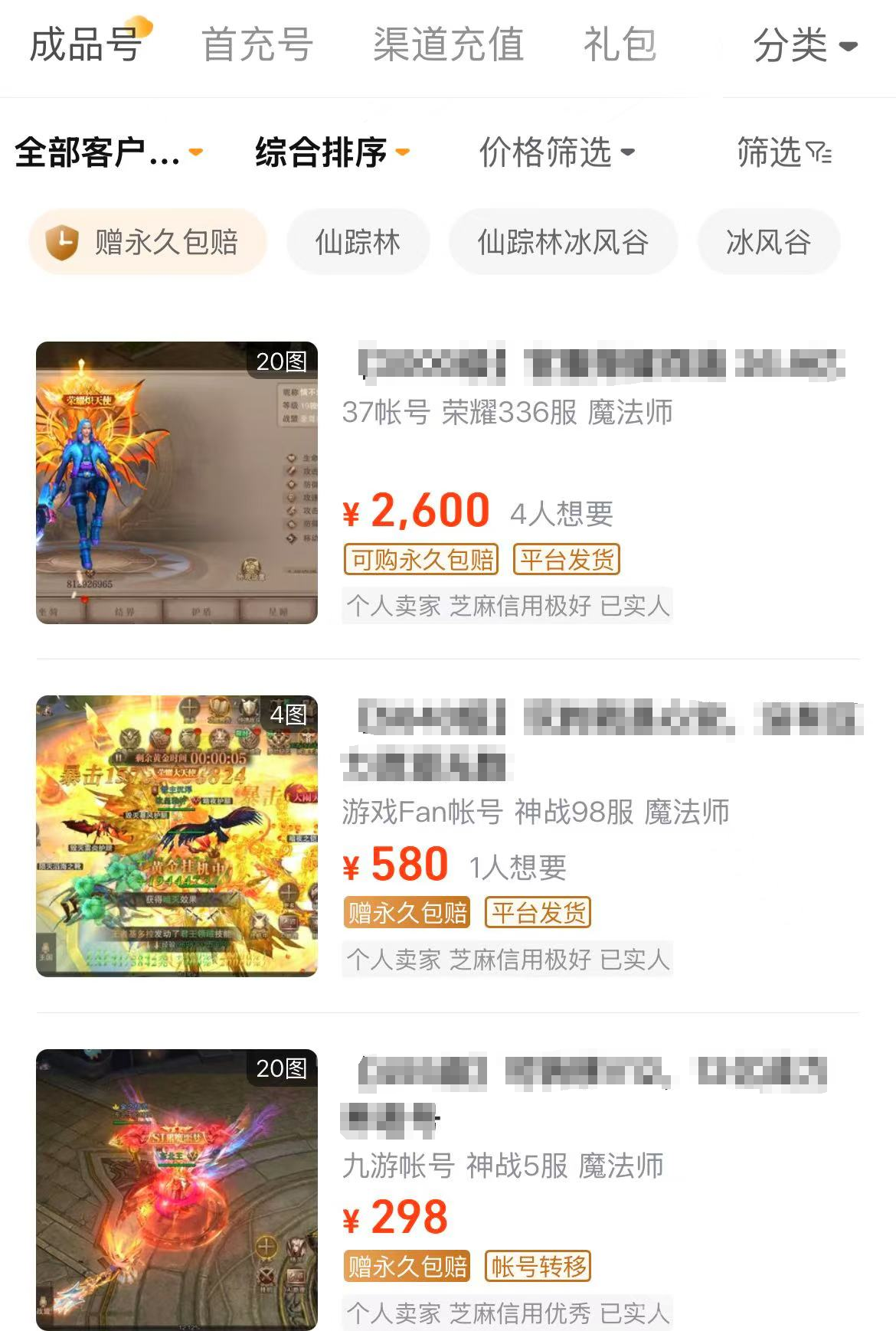Apply the 冰风谷 filter chip
Image resolution: width=896 pixels, height=1331 pixels.
point(768,242)
